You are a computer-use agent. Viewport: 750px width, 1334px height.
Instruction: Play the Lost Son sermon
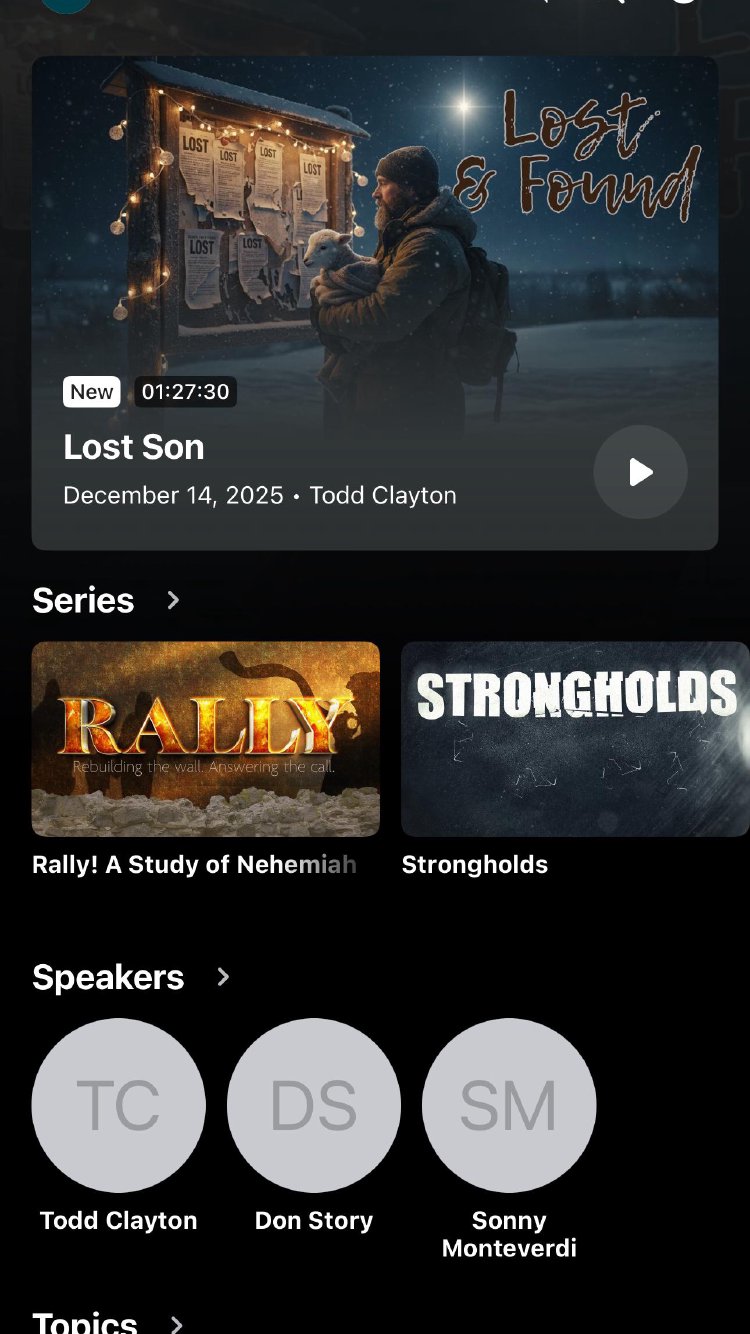(640, 472)
